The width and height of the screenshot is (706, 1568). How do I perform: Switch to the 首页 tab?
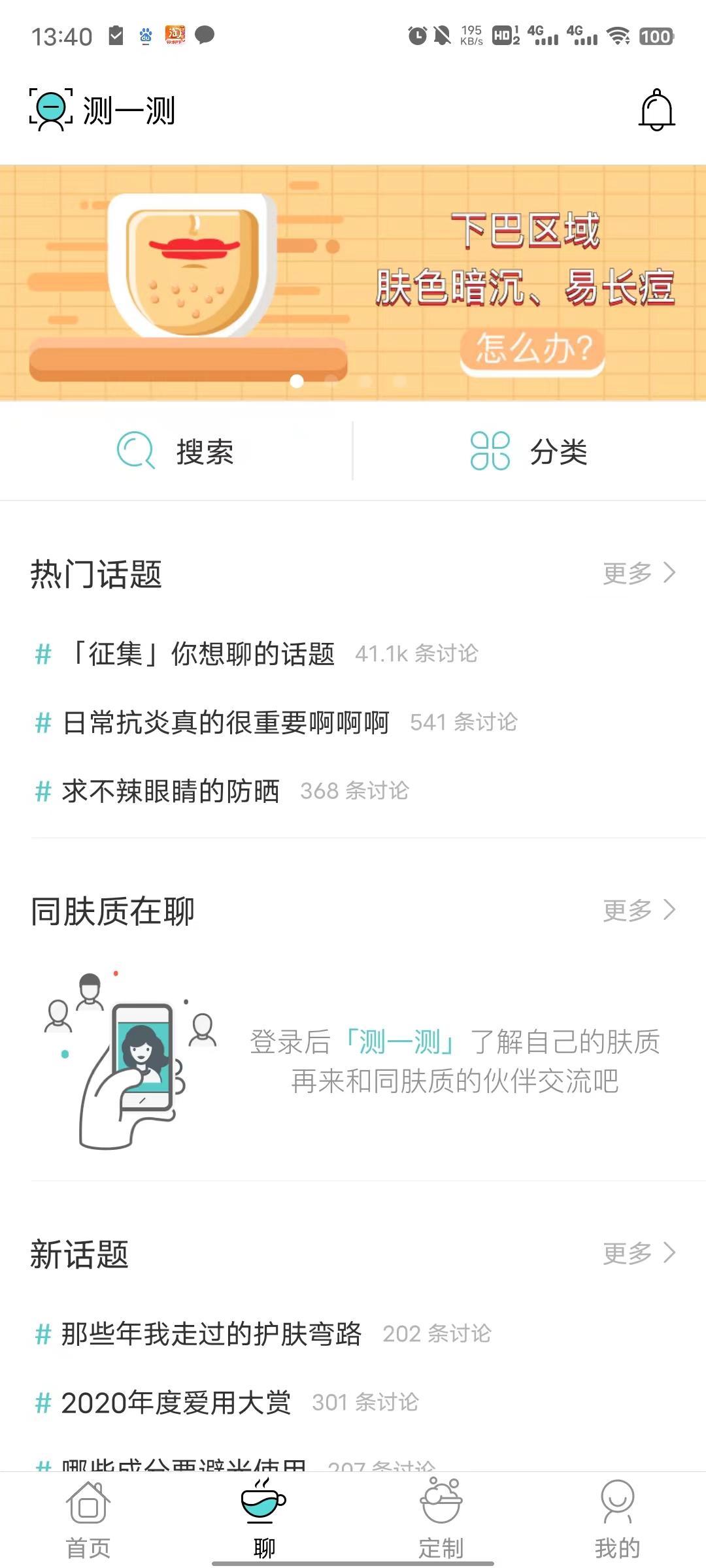[x=88, y=1520]
